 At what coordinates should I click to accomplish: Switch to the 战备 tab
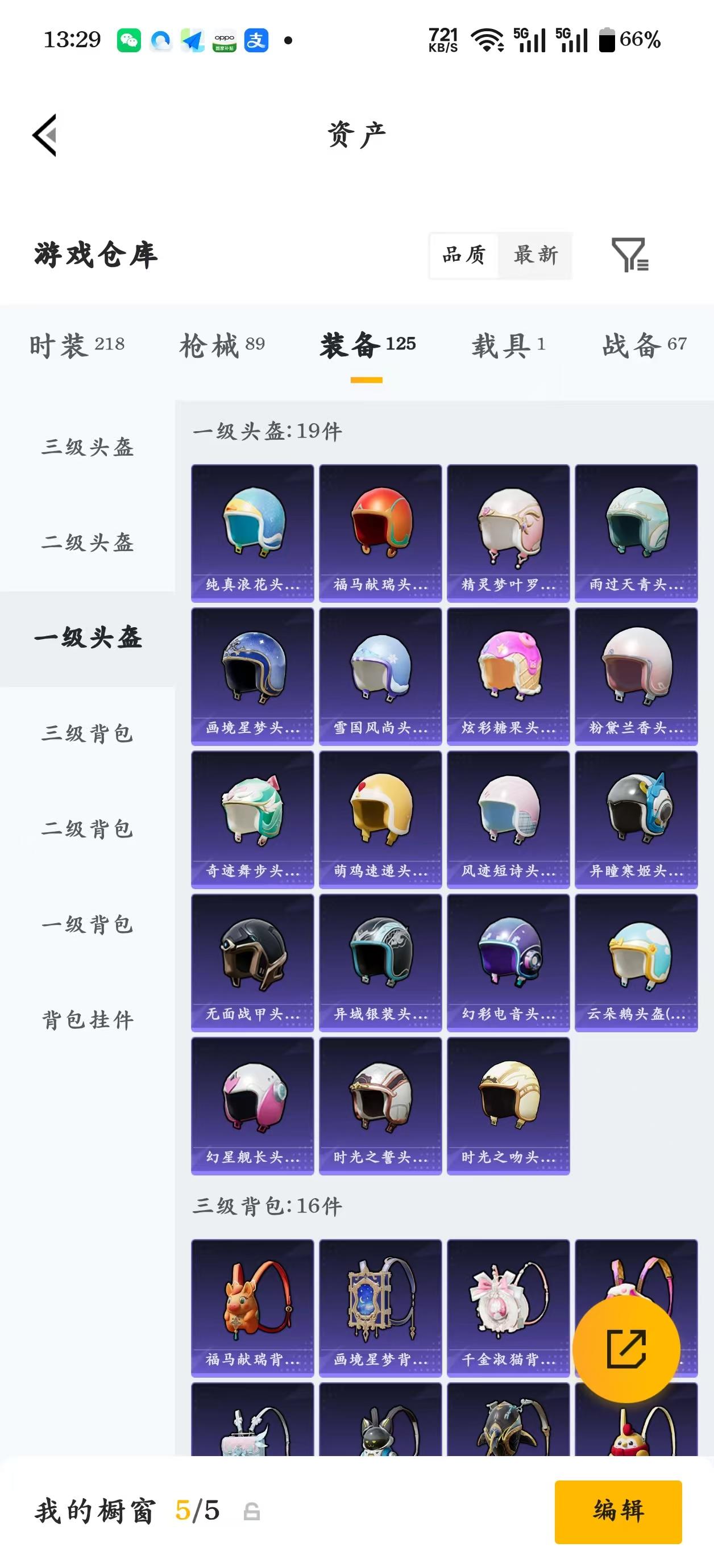pyautogui.click(x=644, y=345)
